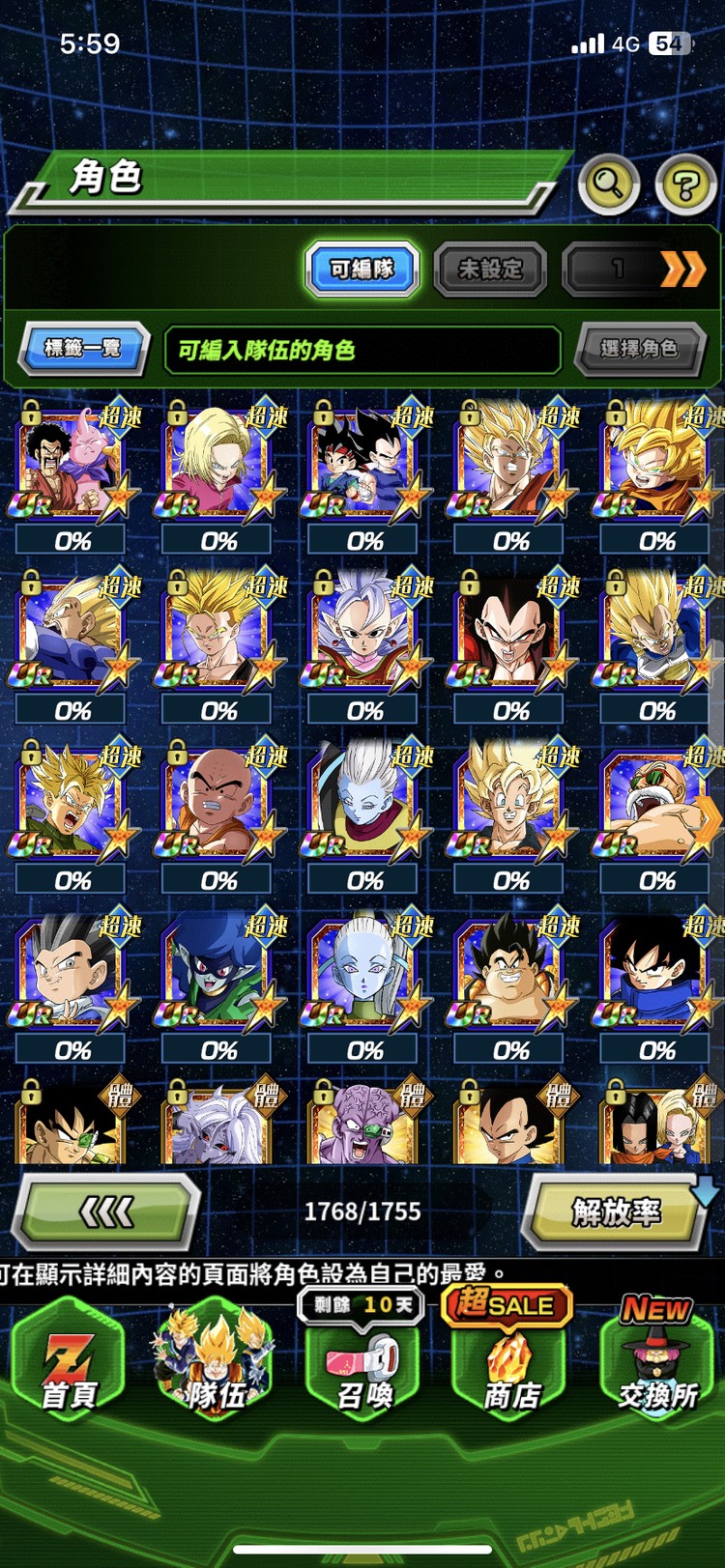Select the 可編隊 filter tab
725x1568 pixels.
(x=362, y=269)
